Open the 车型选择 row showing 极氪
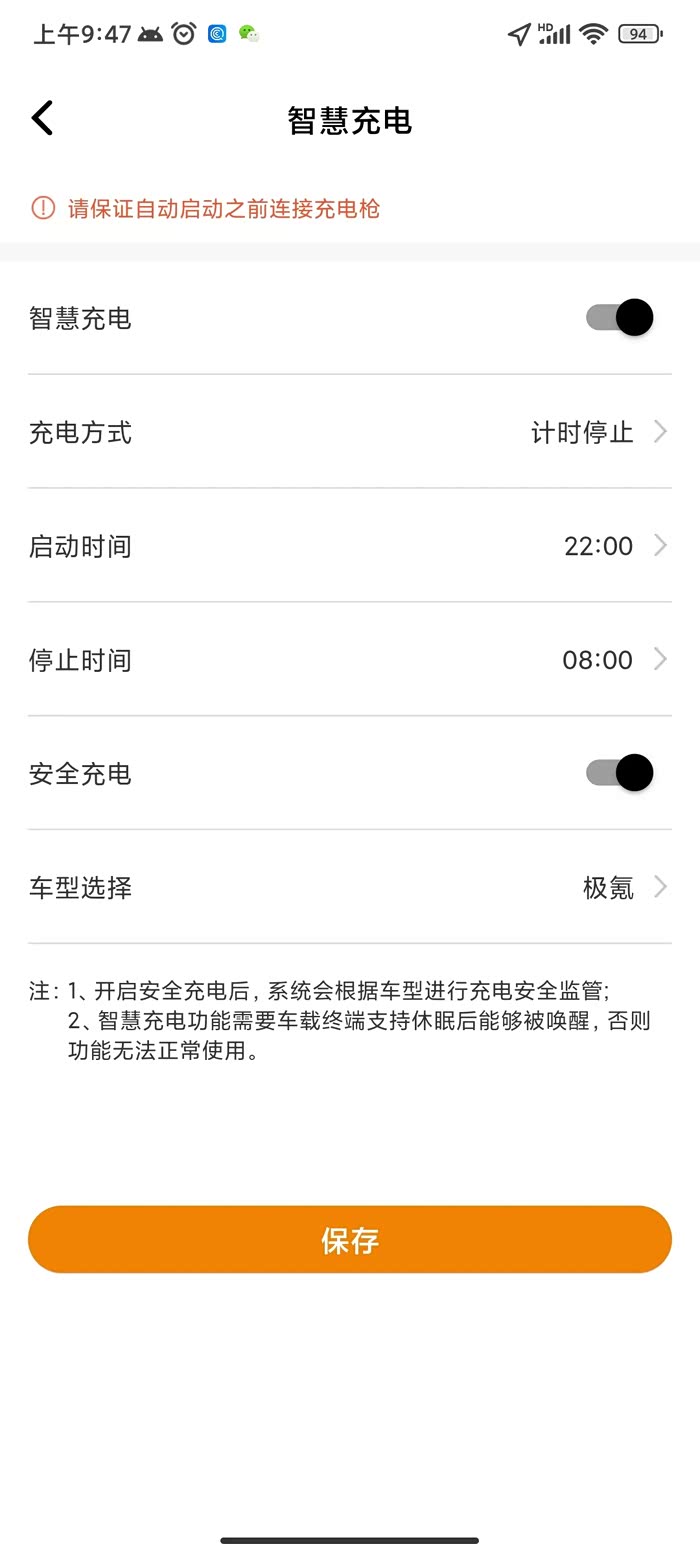The image size is (700, 1555). [x=350, y=887]
